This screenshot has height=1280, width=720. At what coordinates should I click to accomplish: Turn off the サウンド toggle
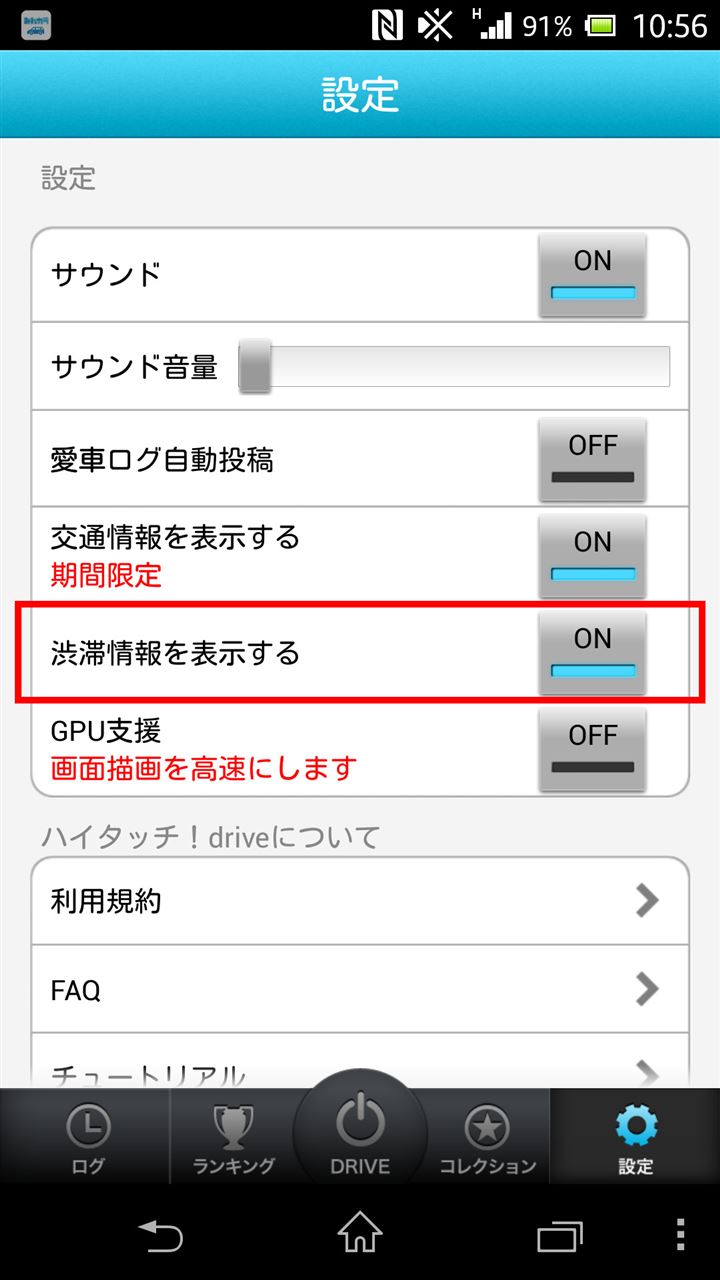(x=592, y=275)
